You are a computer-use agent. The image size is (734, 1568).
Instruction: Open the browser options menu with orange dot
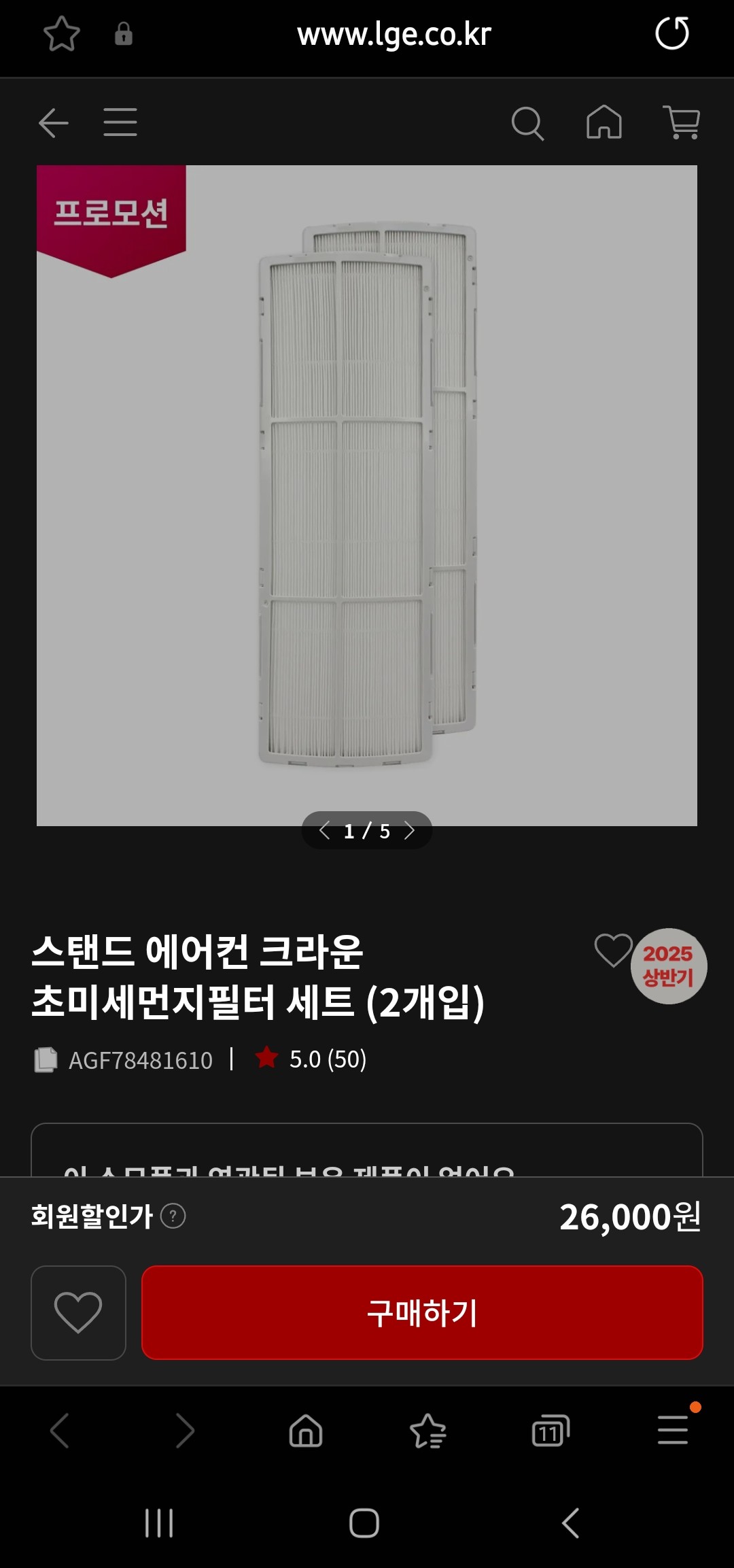pyautogui.click(x=672, y=1431)
